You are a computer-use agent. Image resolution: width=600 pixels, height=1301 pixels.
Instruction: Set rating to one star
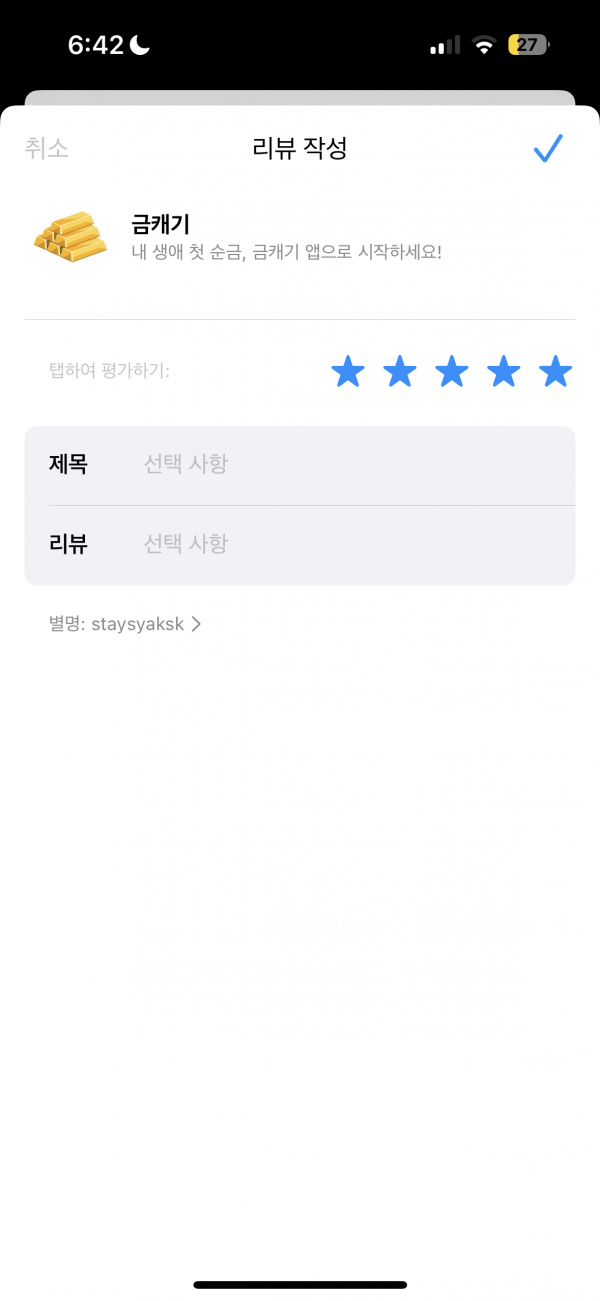[x=348, y=372]
